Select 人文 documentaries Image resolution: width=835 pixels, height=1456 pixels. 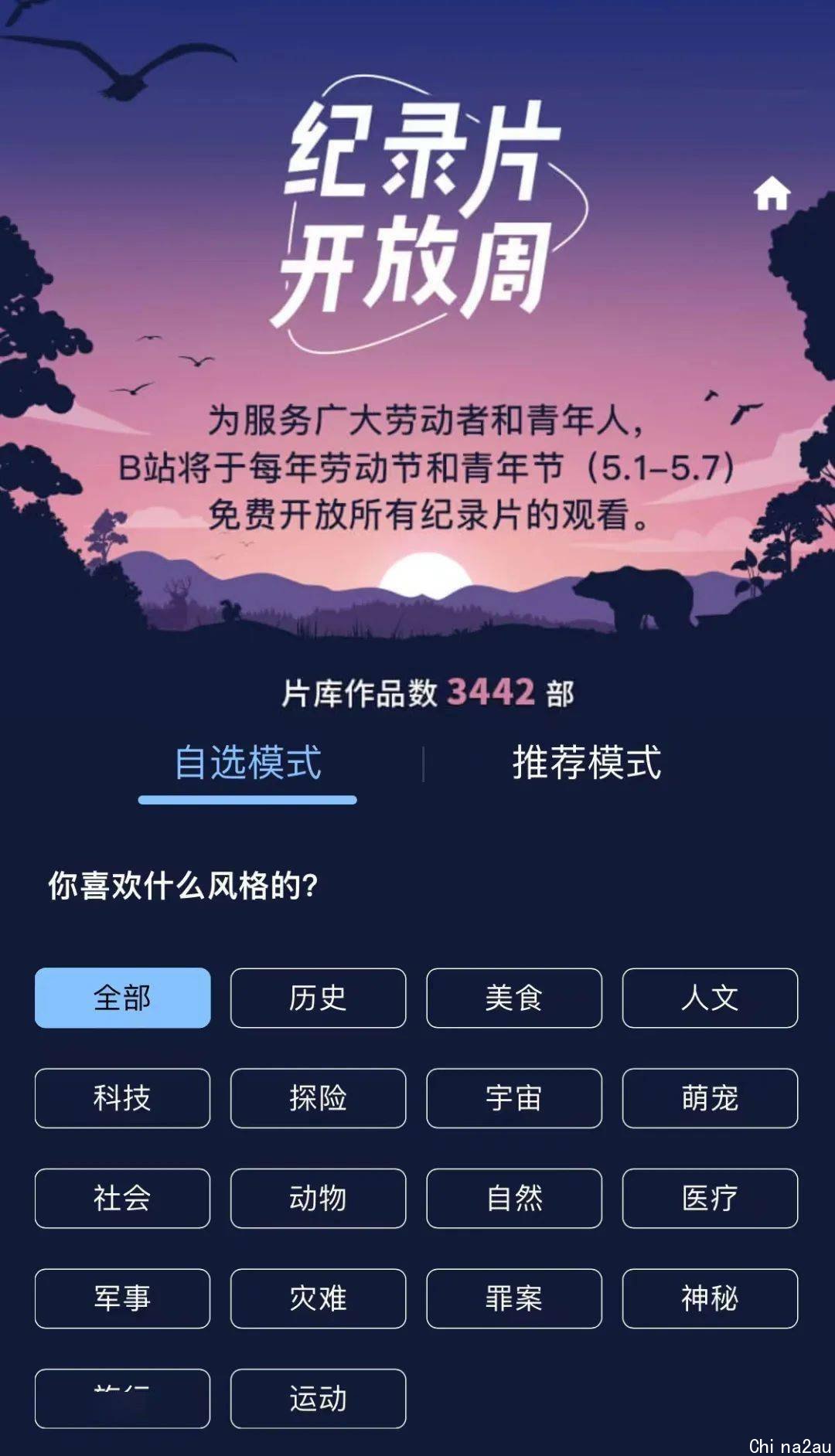click(710, 998)
